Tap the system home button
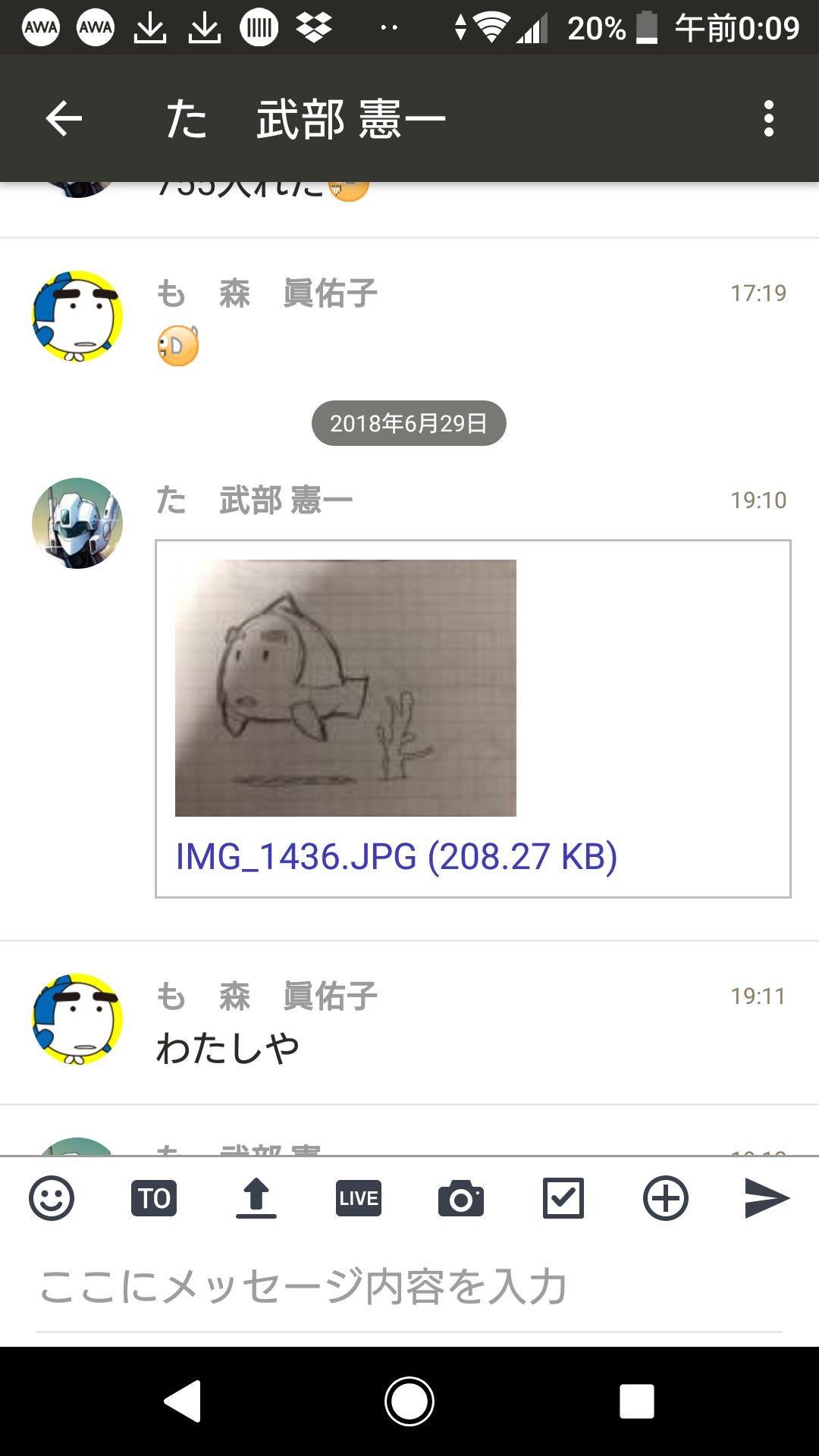The height and width of the screenshot is (1456, 819). pos(409,1401)
